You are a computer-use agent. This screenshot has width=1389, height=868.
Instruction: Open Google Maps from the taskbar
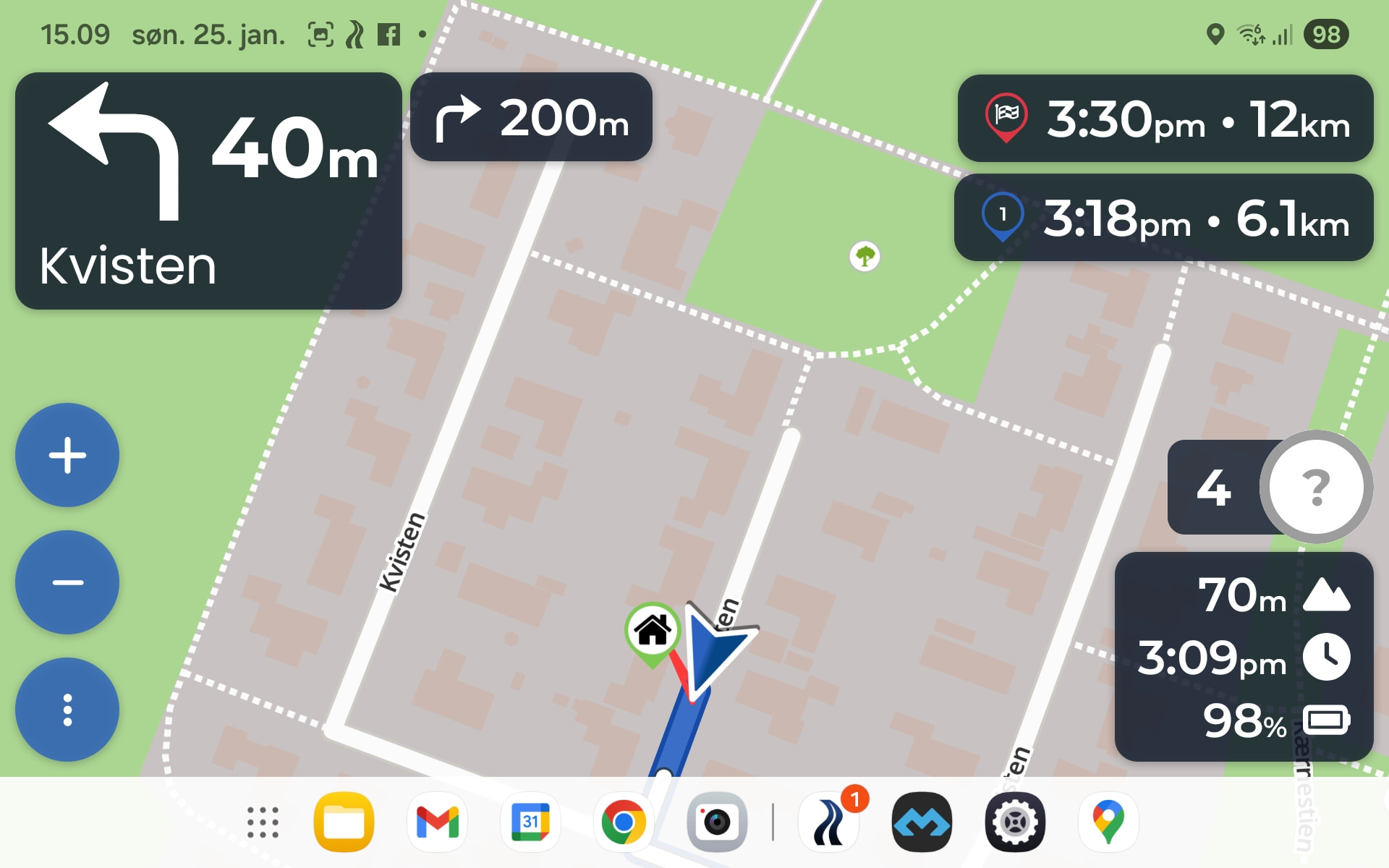[x=1108, y=822]
